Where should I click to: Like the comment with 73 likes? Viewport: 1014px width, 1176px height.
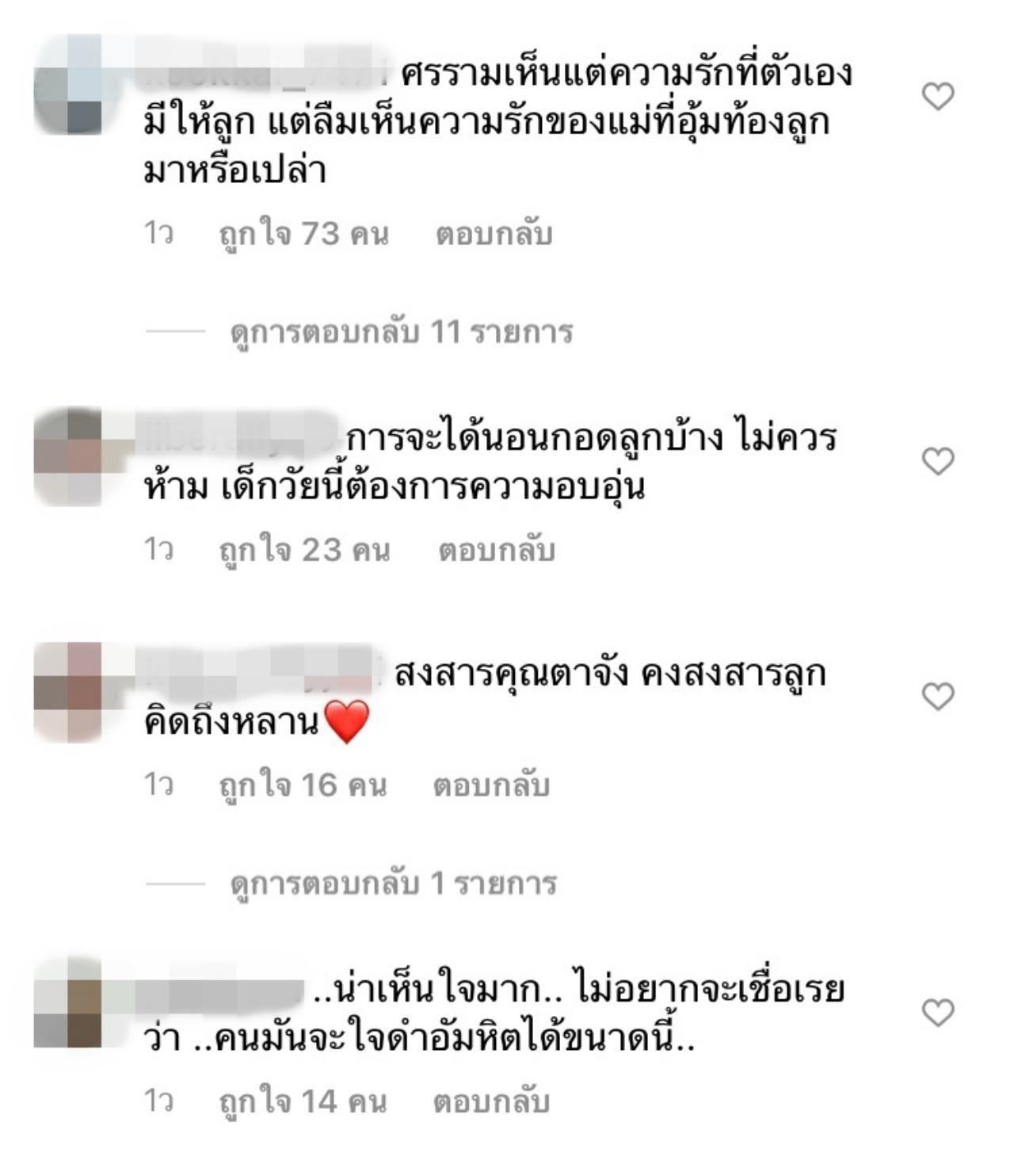click(938, 97)
